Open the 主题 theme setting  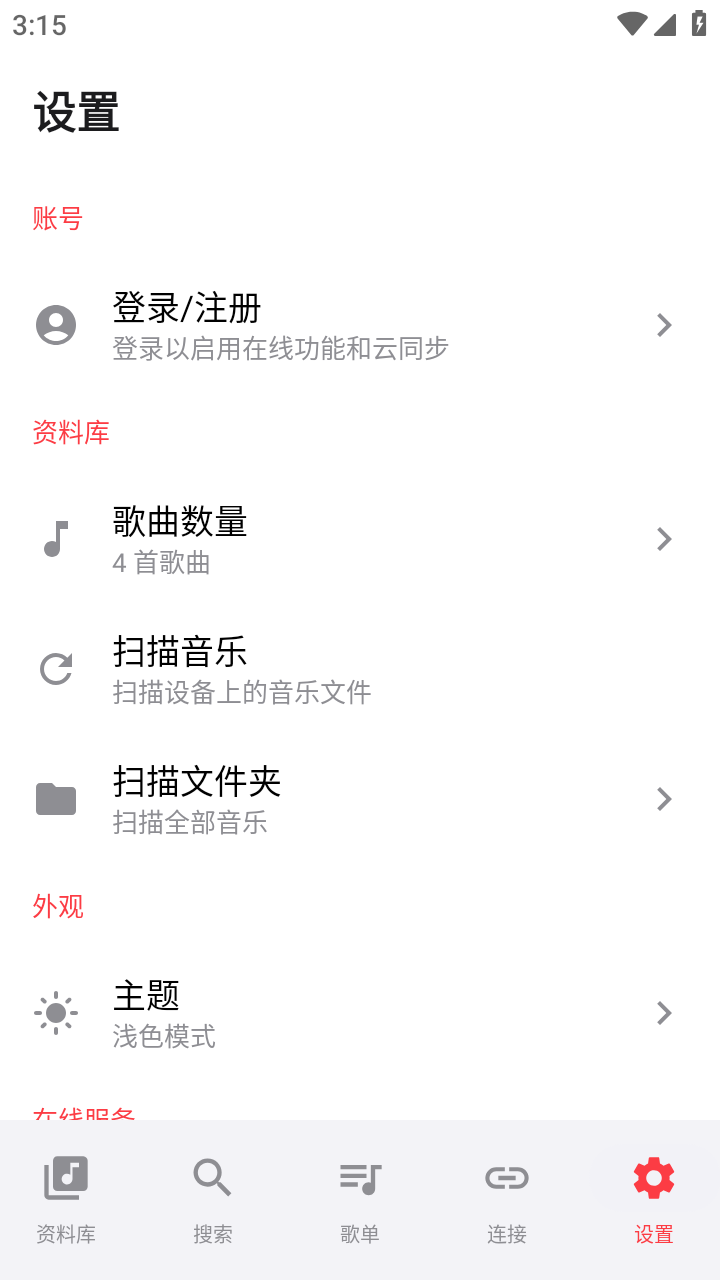(x=360, y=1013)
